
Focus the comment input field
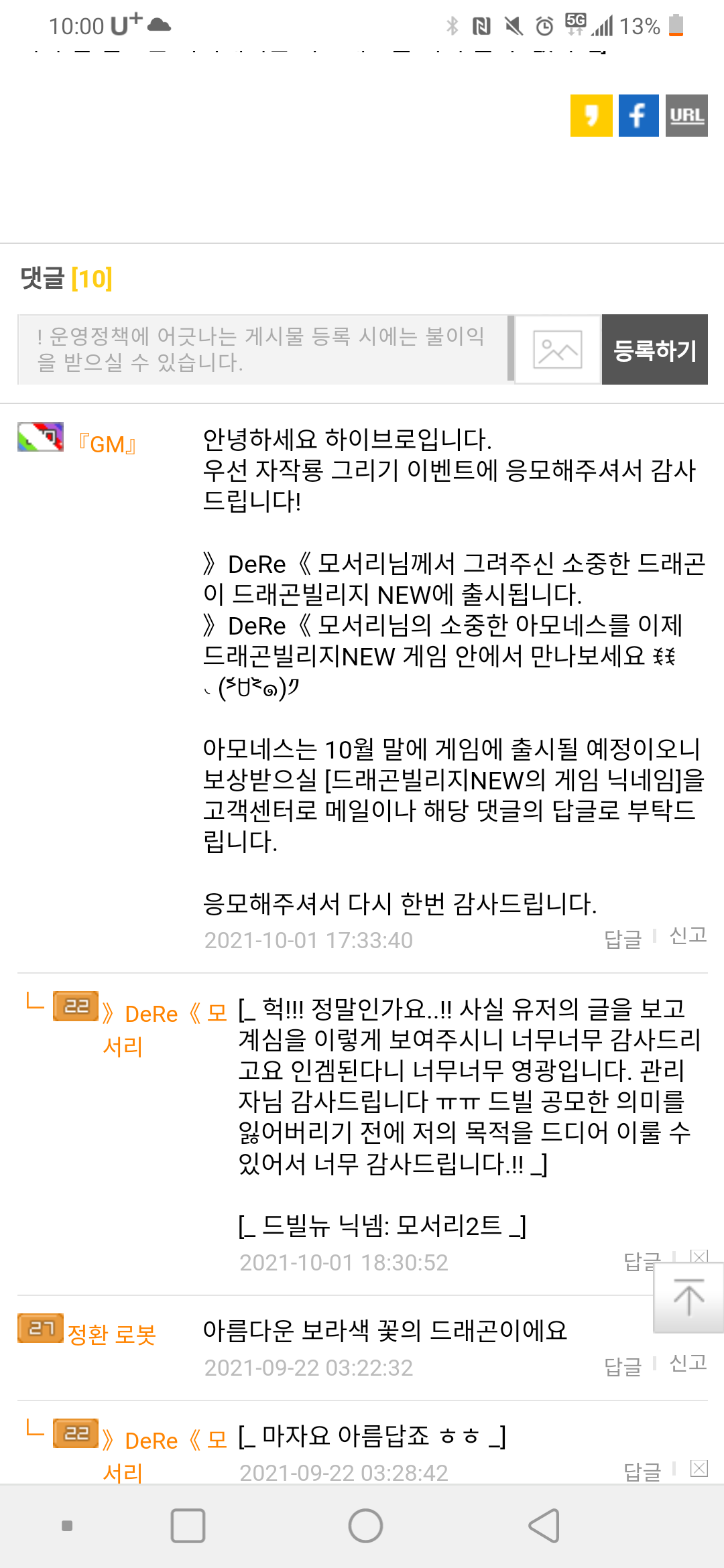click(263, 349)
